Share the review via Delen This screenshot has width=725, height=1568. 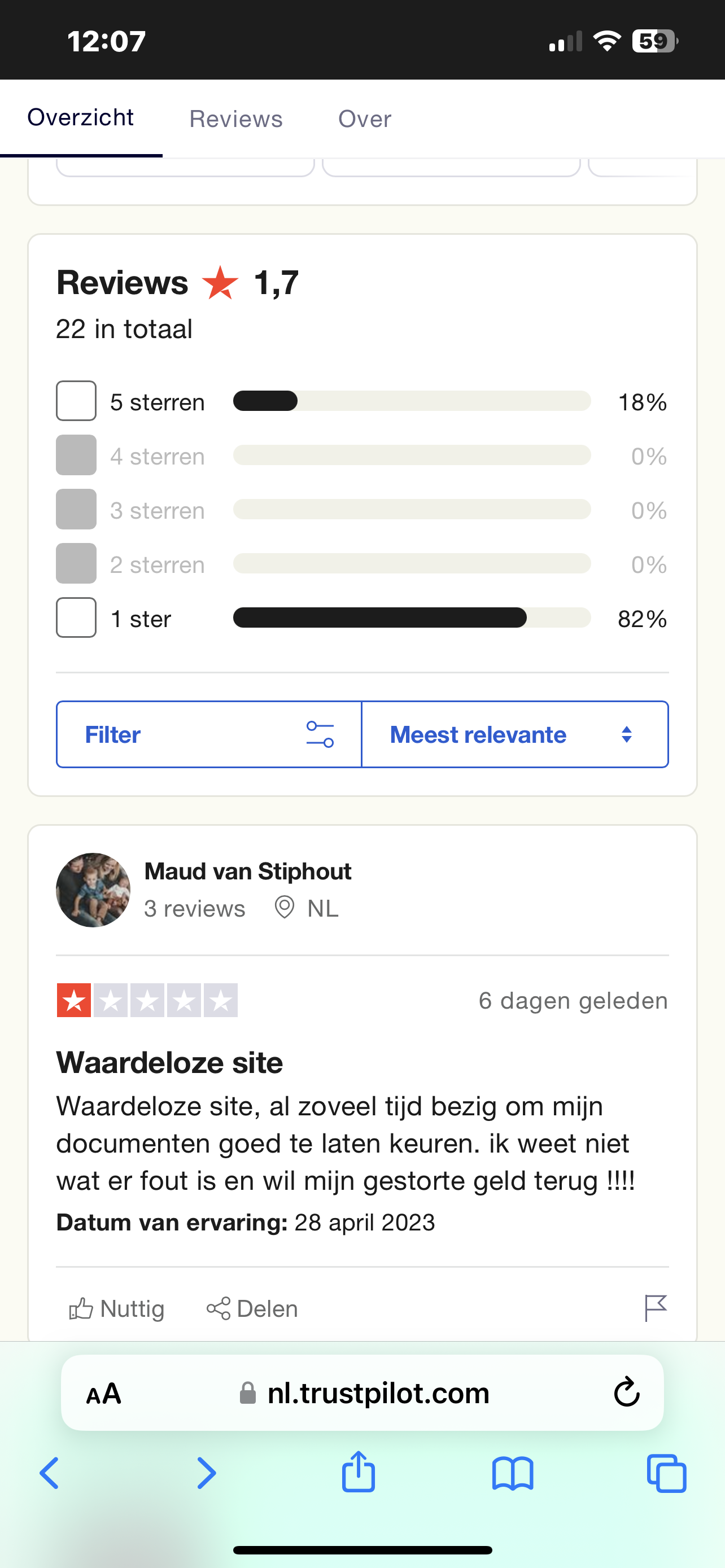click(x=252, y=1308)
